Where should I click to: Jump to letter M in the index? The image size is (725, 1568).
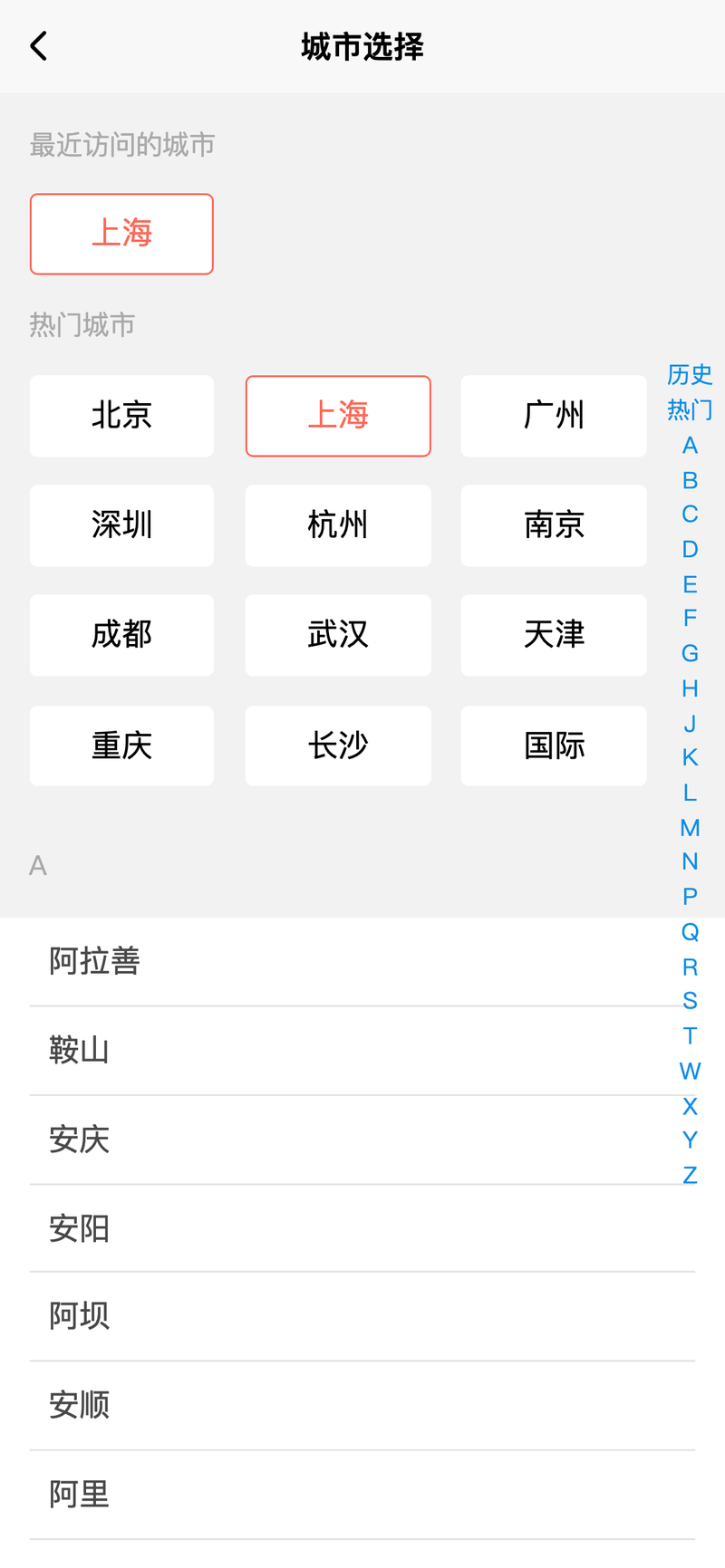point(690,828)
